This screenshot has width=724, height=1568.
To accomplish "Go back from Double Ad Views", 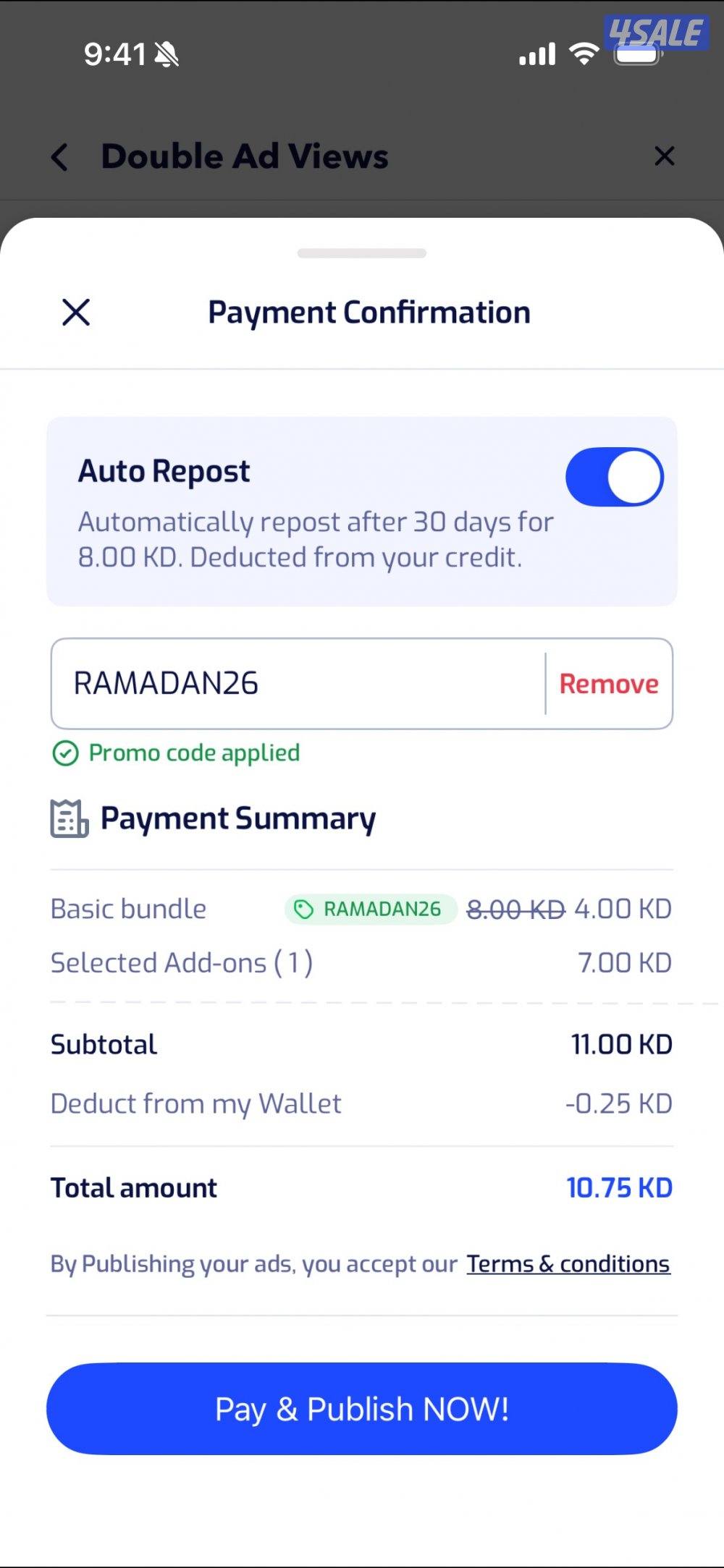I will (60, 156).
